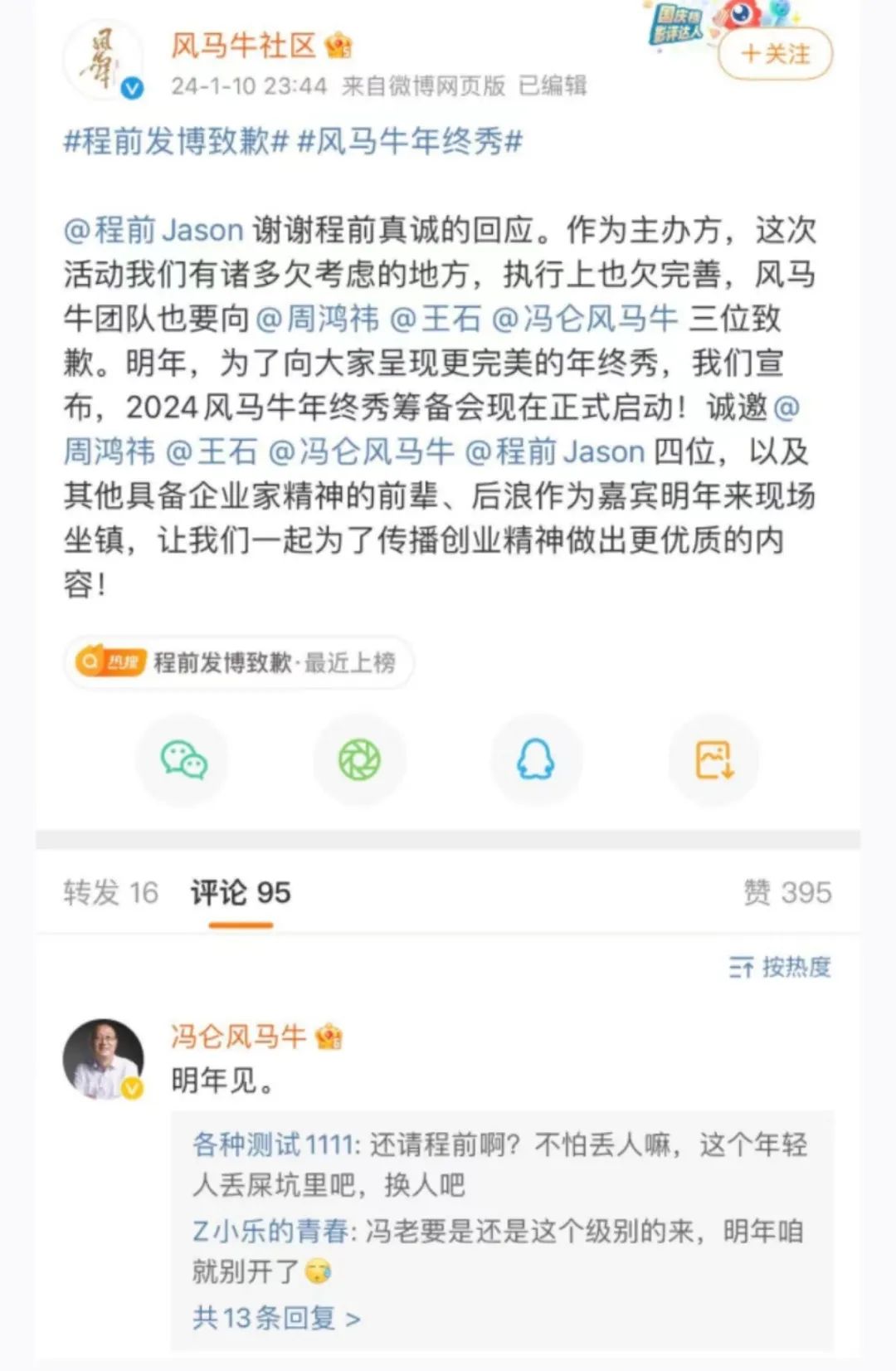Share the post to QQ
This screenshot has width=896, height=1371.
pyautogui.click(x=536, y=759)
